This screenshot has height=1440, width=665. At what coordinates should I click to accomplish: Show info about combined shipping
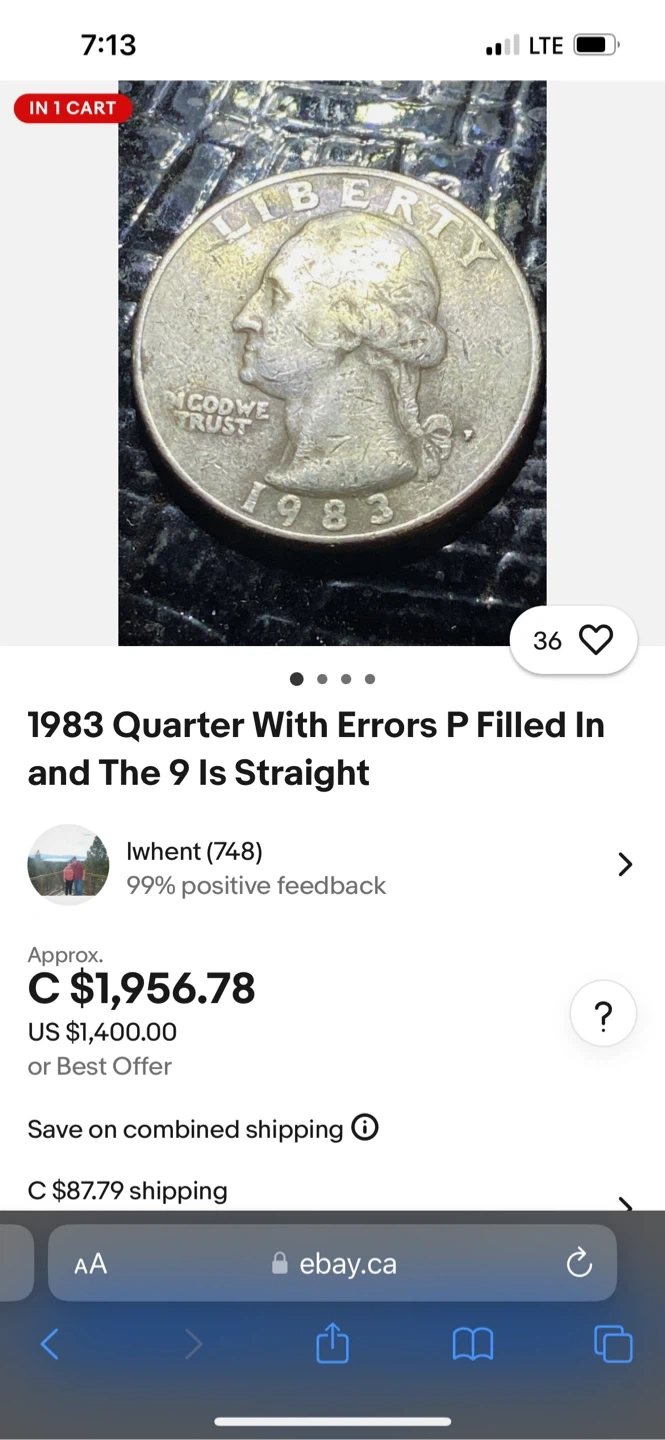point(366,1128)
